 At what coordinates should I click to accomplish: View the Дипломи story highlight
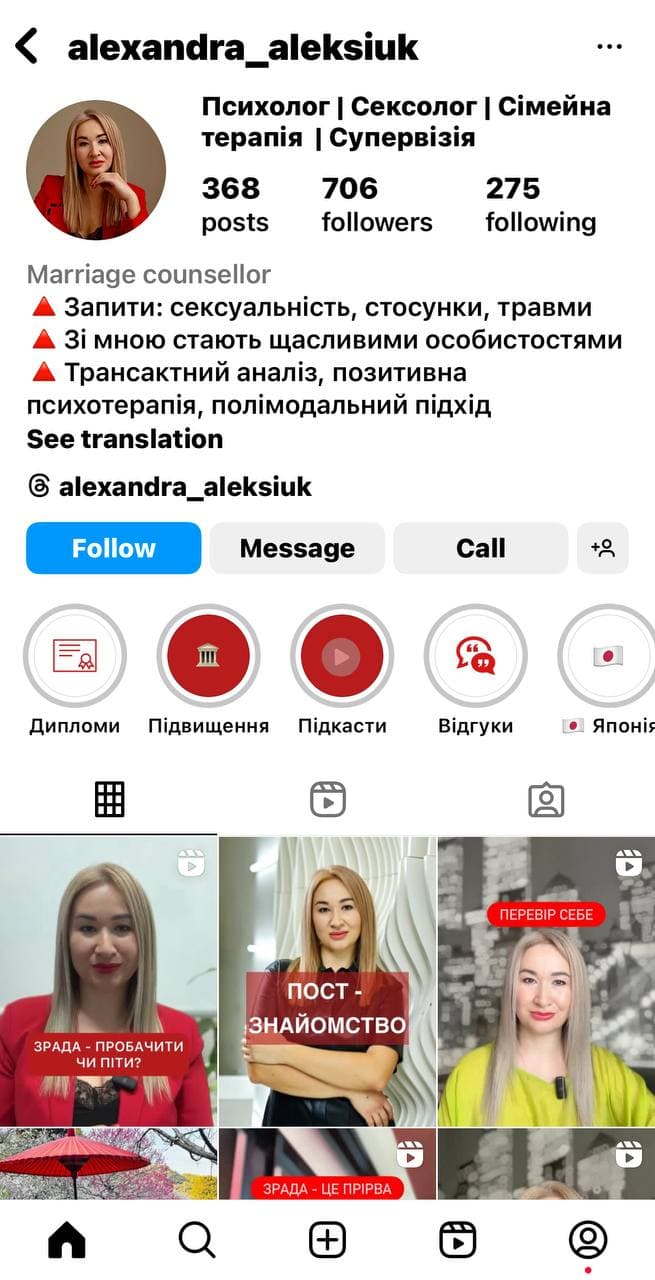[75, 656]
